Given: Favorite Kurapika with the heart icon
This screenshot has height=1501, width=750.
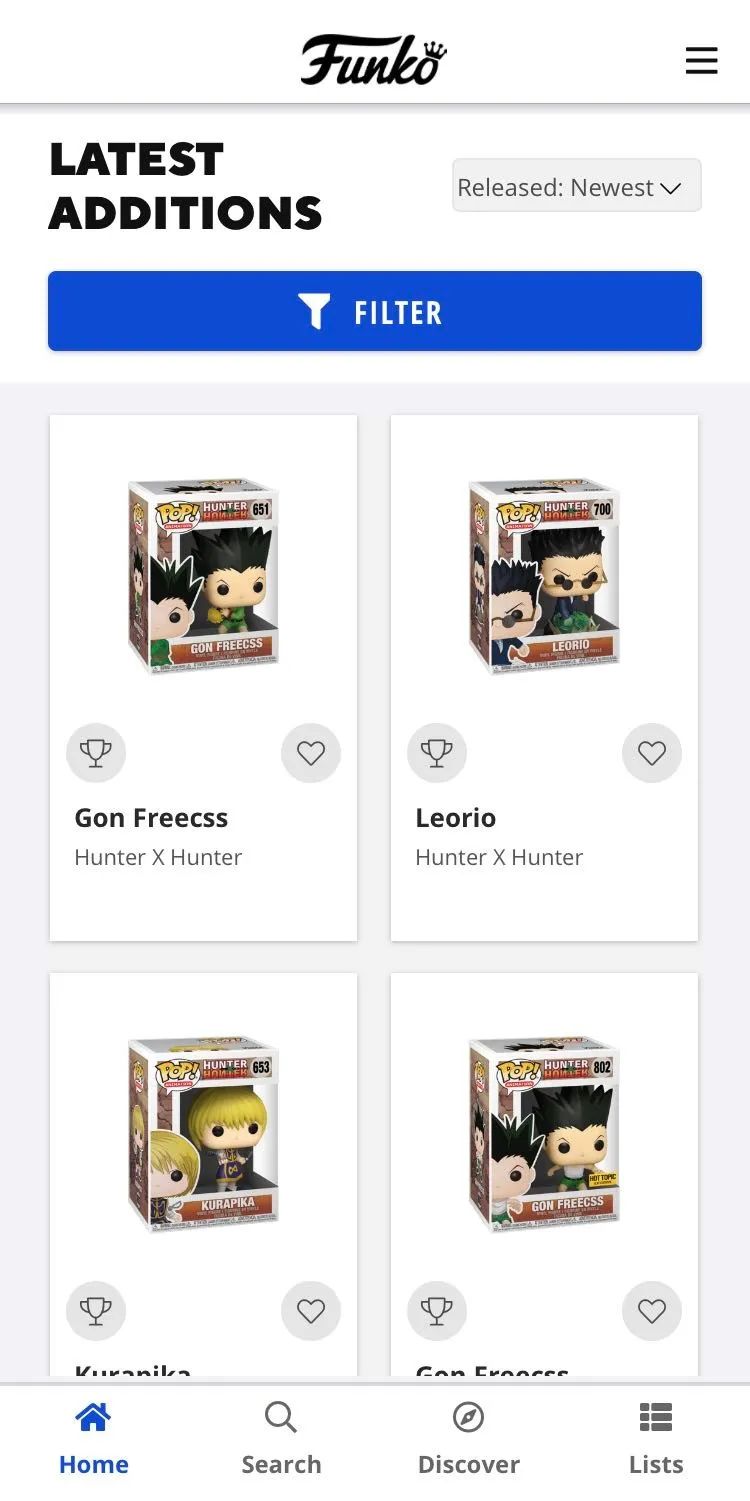Looking at the screenshot, I should [x=310, y=1311].
